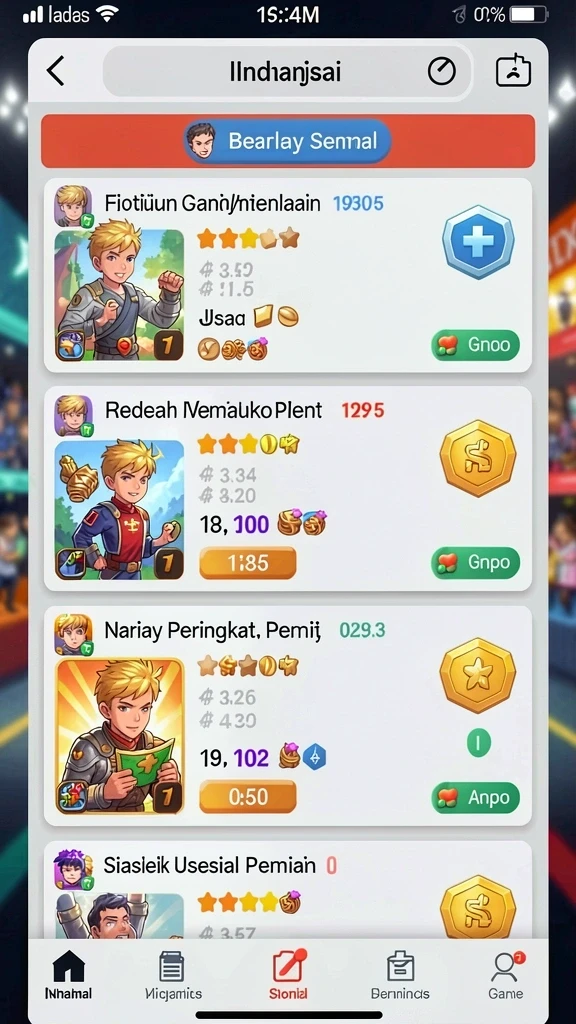Switch to the Bennincs tab
Screen dimensions: 576x1024
(400, 975)
